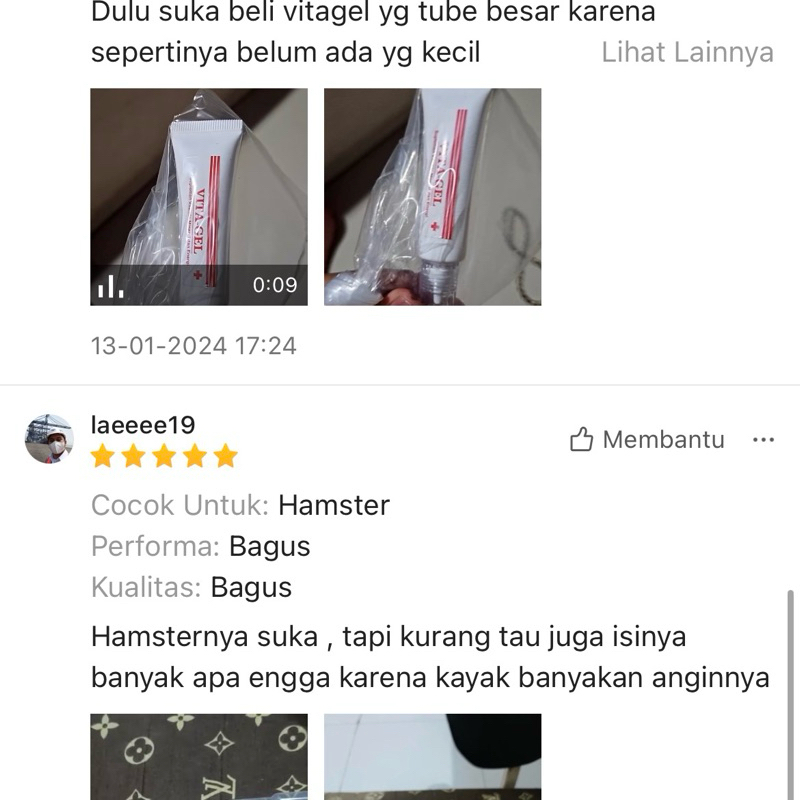Open laeeee19's profile avatar
This screenshot has height=800, width=800.
(49, 439)
